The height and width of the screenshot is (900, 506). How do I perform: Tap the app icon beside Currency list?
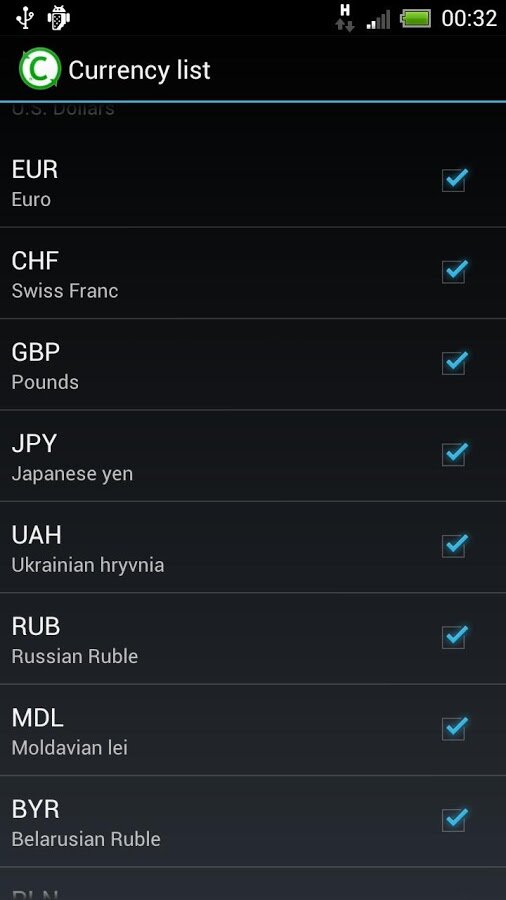(40, 69)
